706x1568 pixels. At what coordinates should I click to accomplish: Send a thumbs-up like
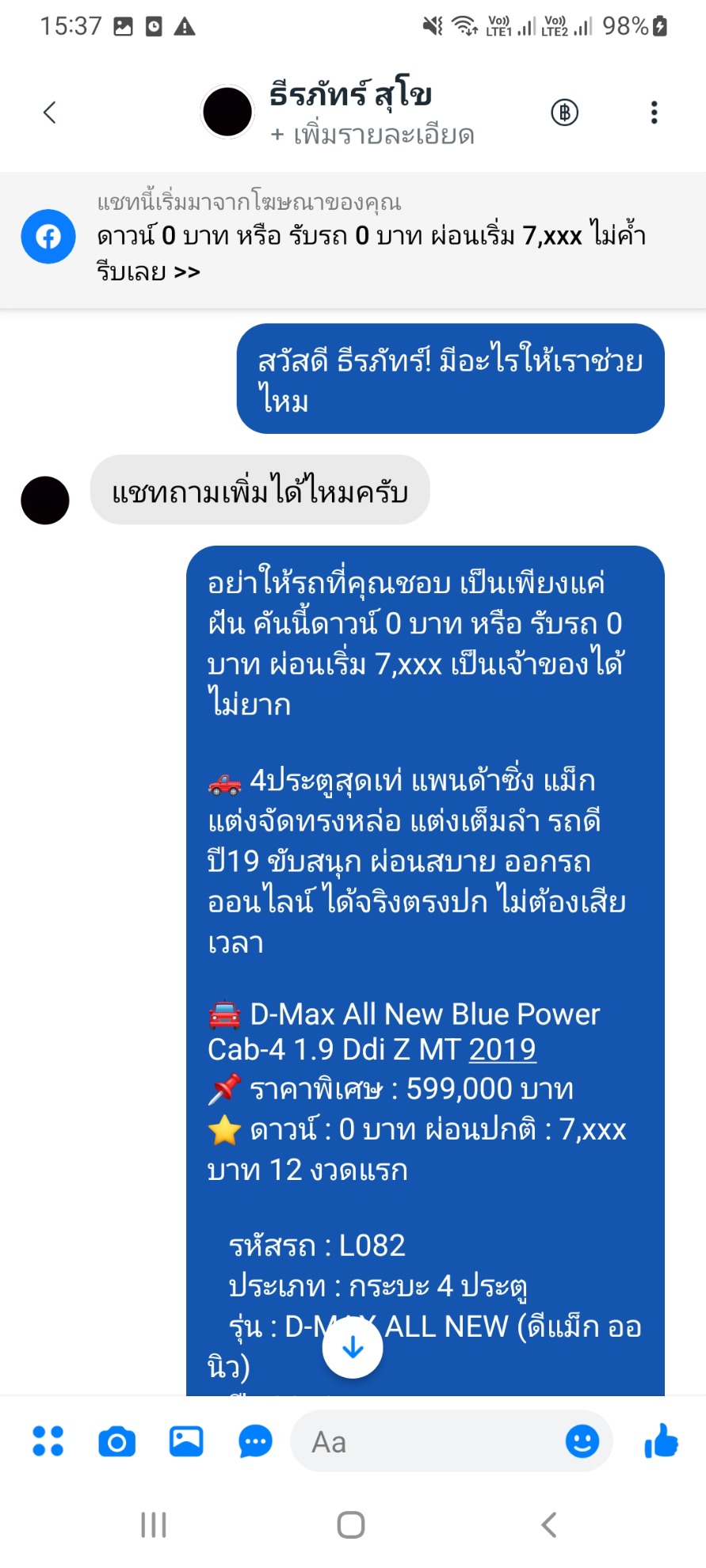662,1441
